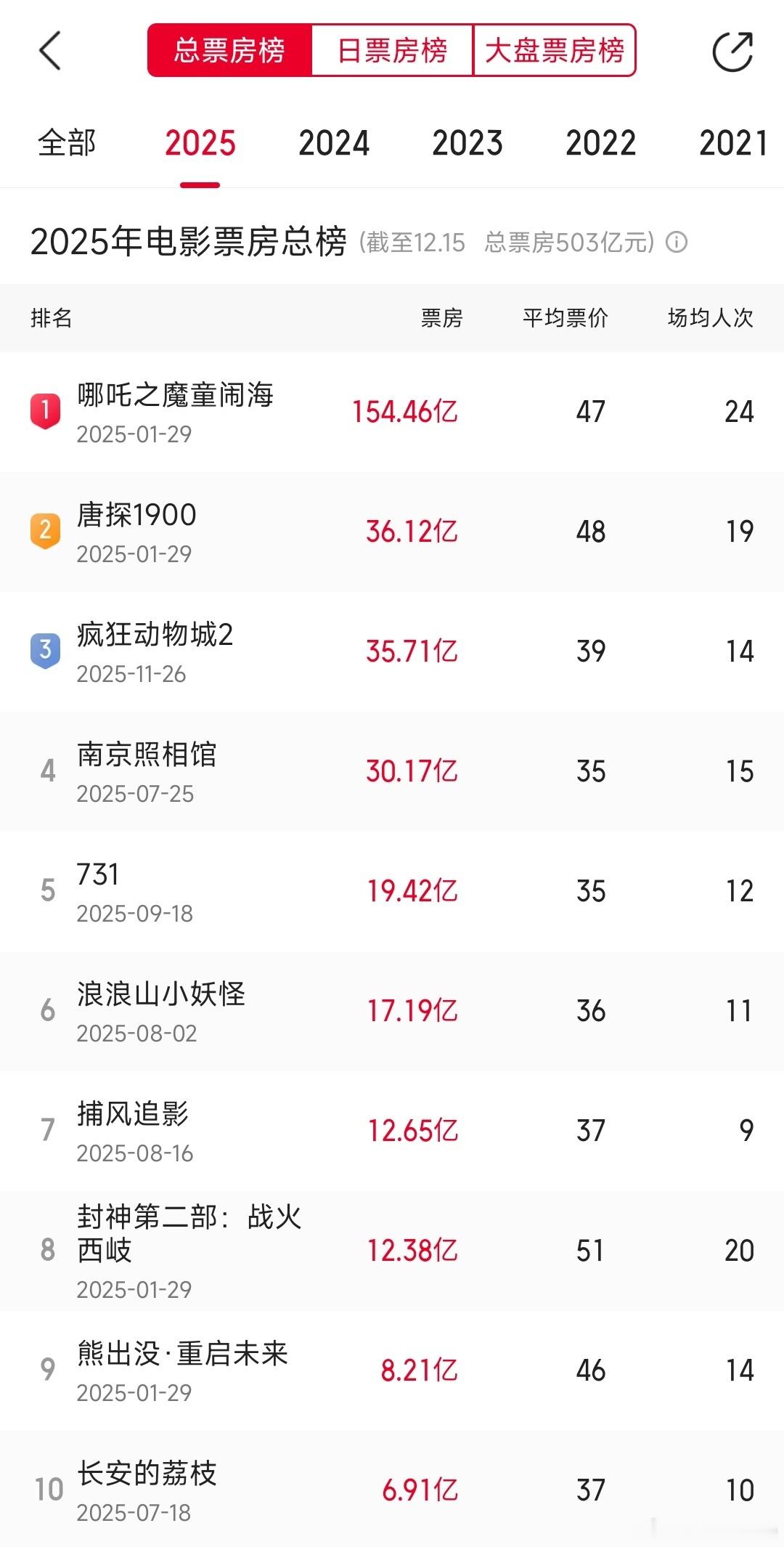Open the 南京照相馆 movie entry
The width and height of the screenshot is (784, 1547).
144,755
